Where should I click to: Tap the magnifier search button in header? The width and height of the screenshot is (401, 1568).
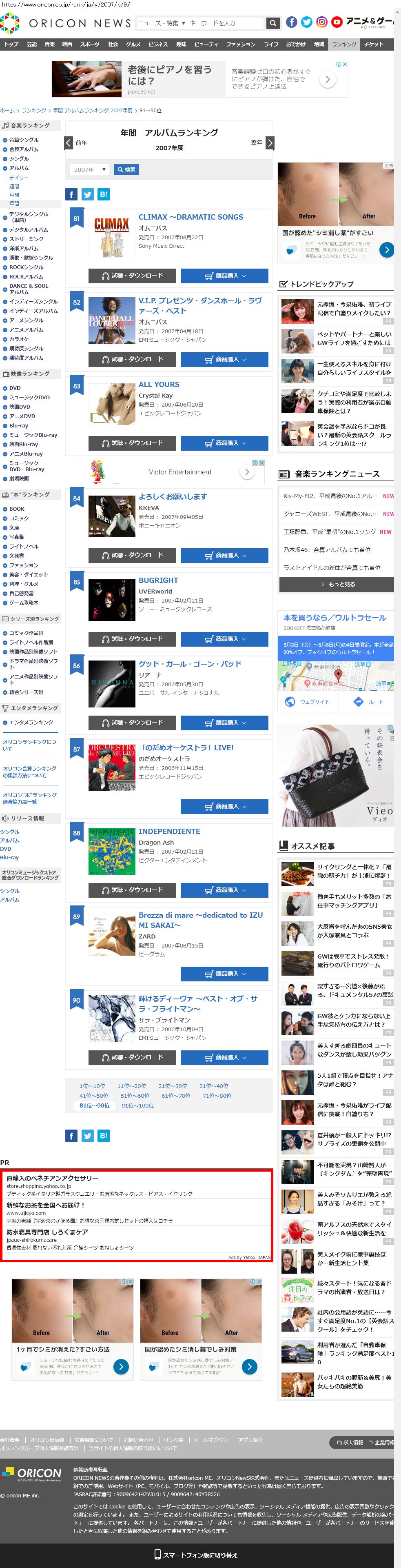click(273, 23)
